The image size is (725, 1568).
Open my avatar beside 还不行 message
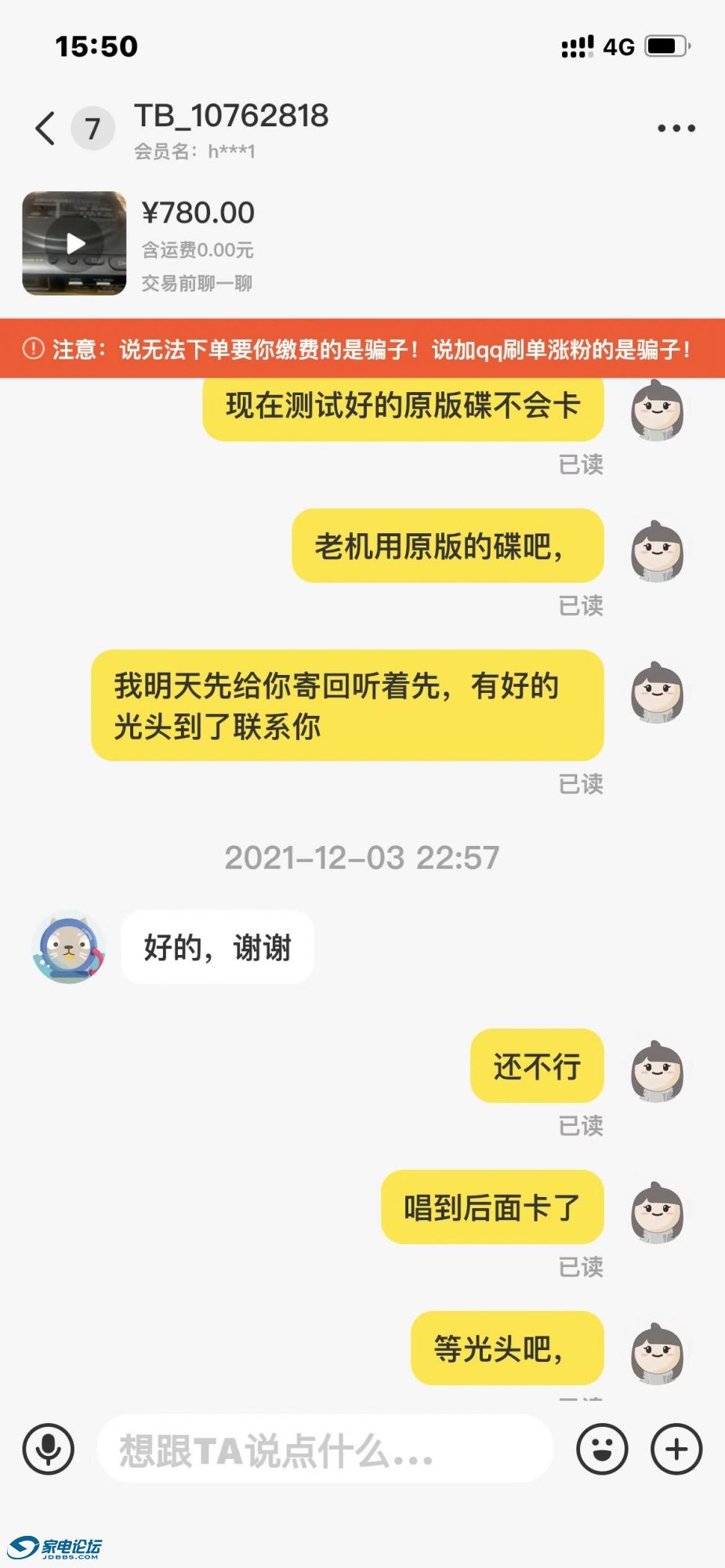657,1070
